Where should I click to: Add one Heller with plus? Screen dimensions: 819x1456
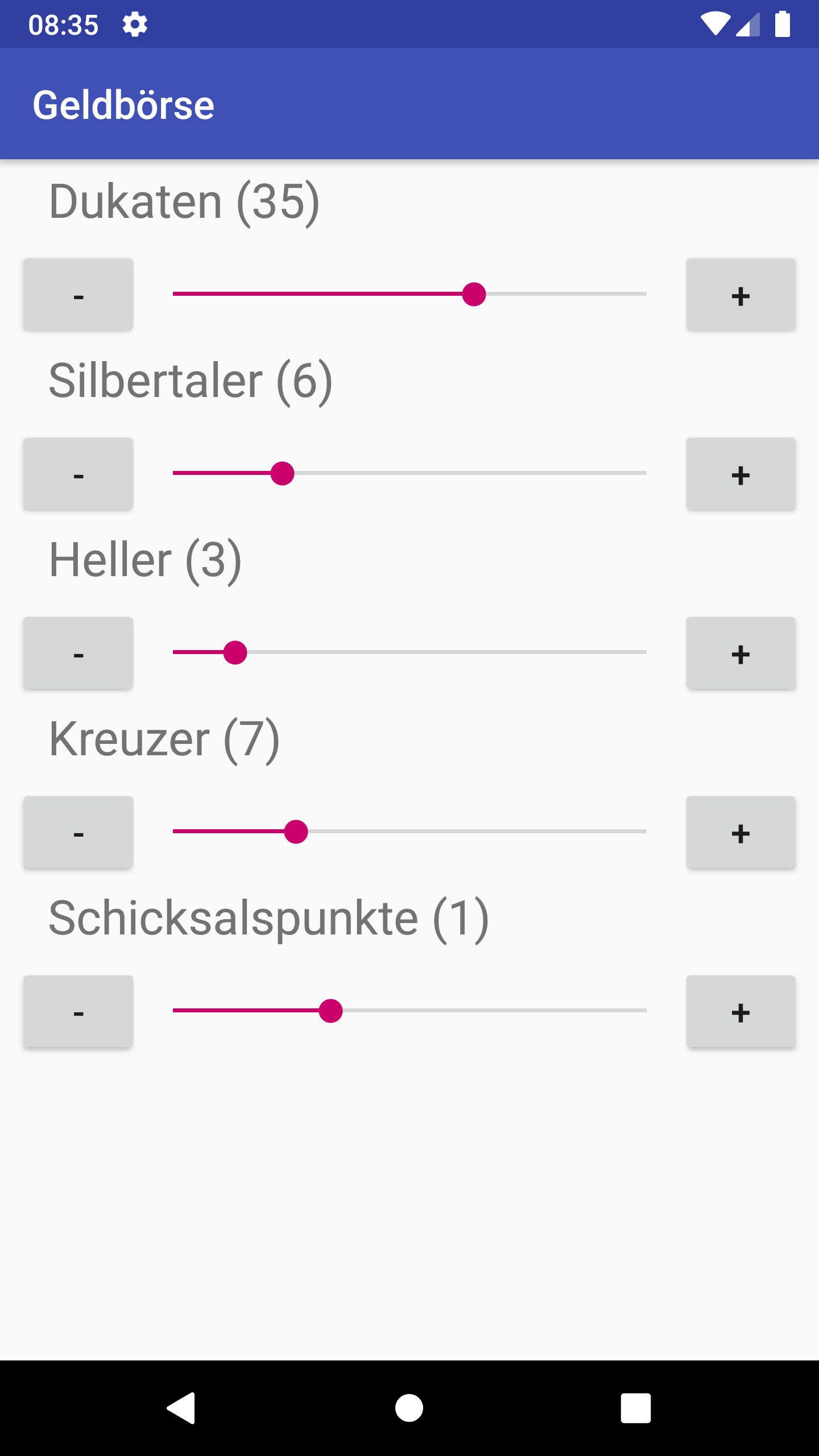click(741, 653)
